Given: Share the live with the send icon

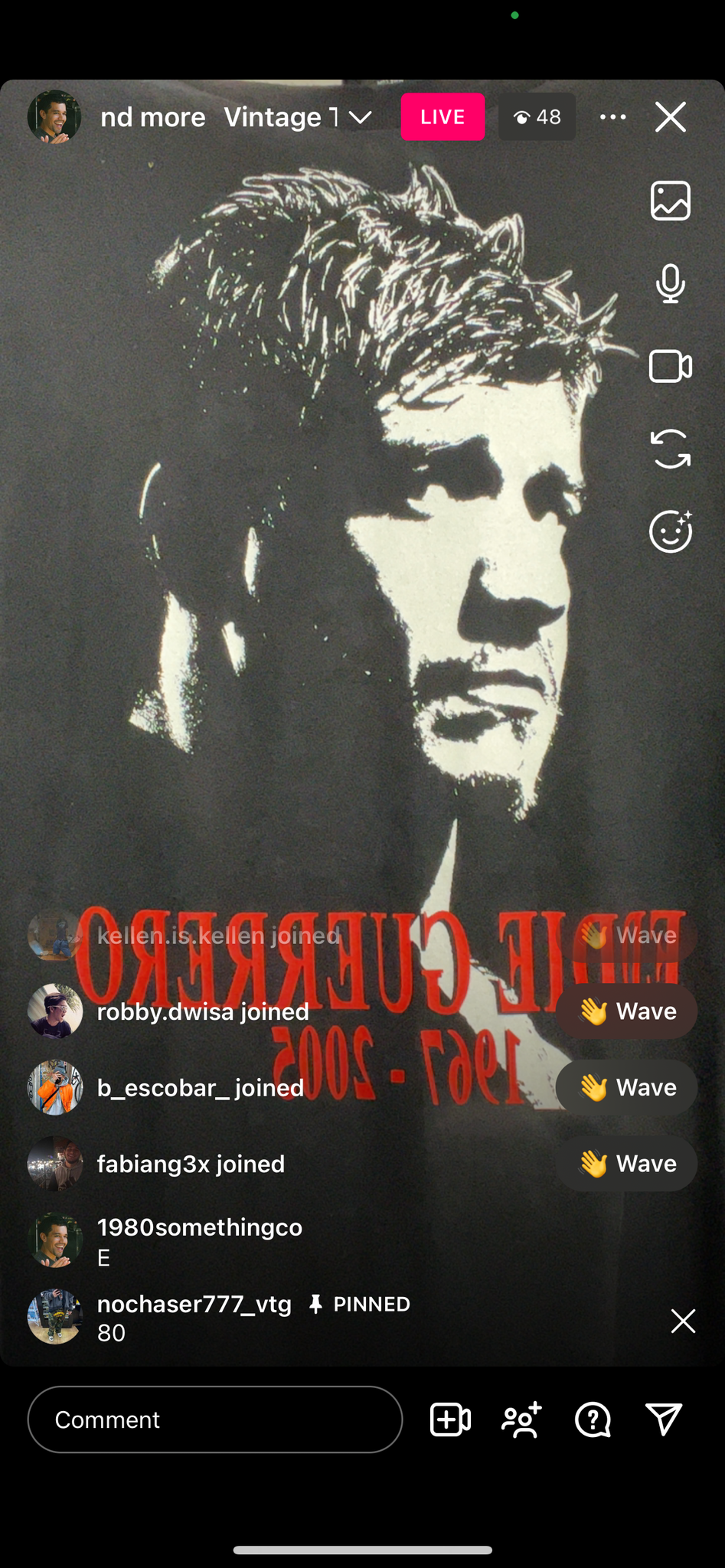Looking at the screenshot, I should click(663, 1419).
